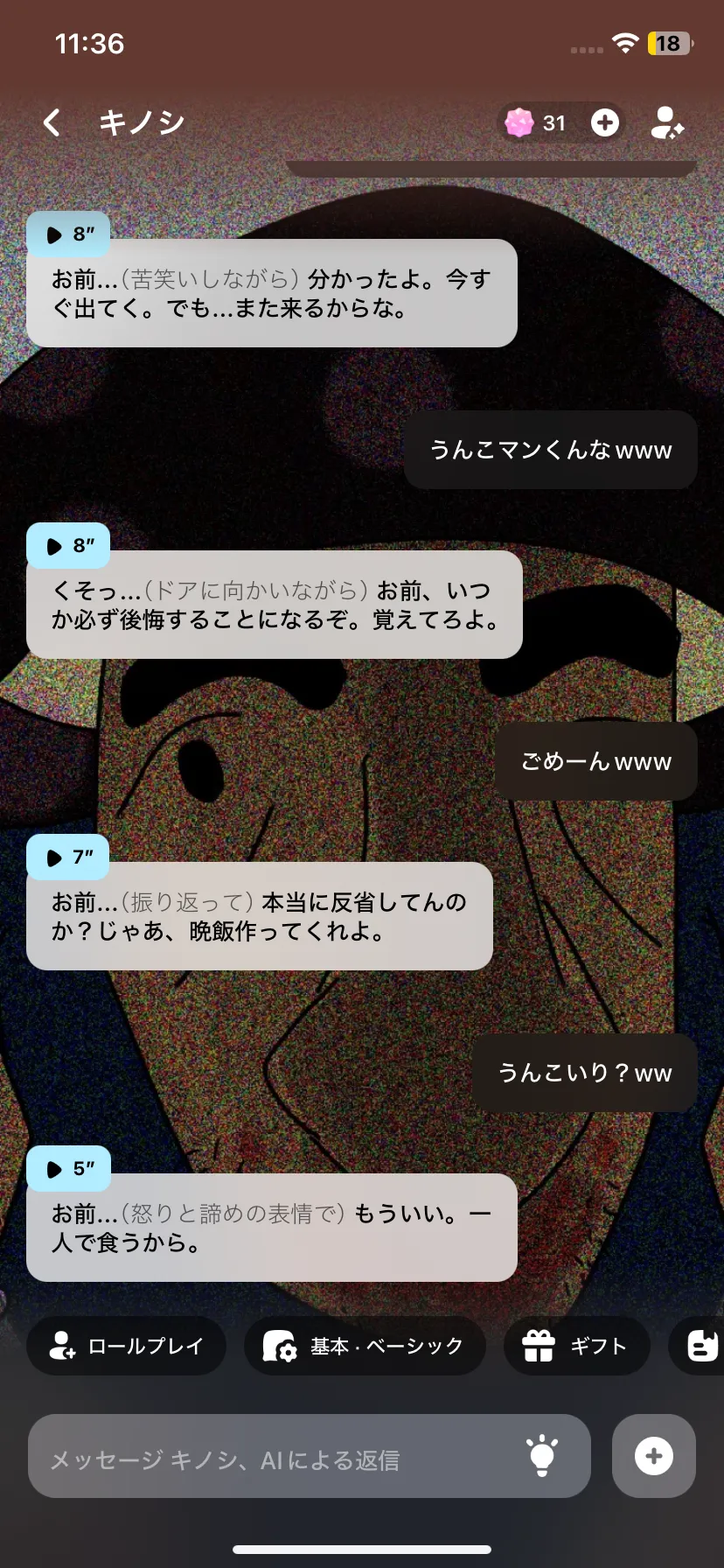Play the 5-second voice message
This screenshot has height=1568, width=724.
[x=68, y=1169]
